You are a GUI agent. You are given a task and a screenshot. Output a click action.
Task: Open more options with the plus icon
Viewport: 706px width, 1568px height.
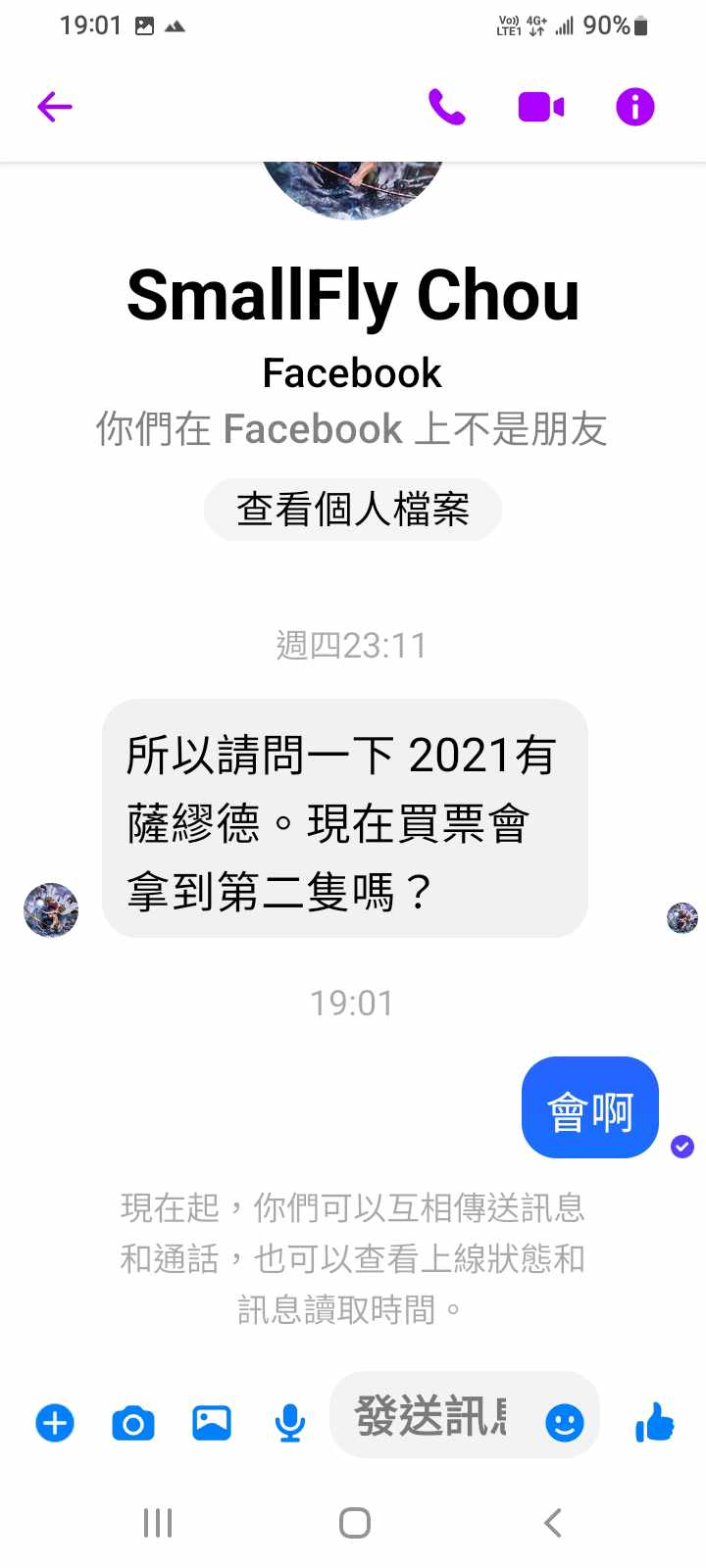coord(55,1422)
